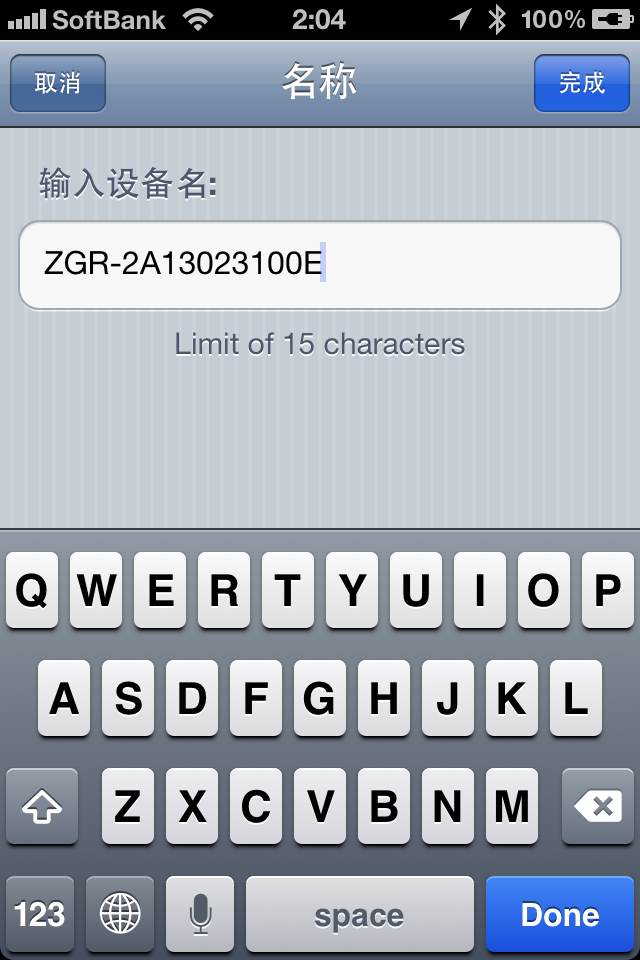
Task: Tap the space bar
Action: [x=359, y=914]
